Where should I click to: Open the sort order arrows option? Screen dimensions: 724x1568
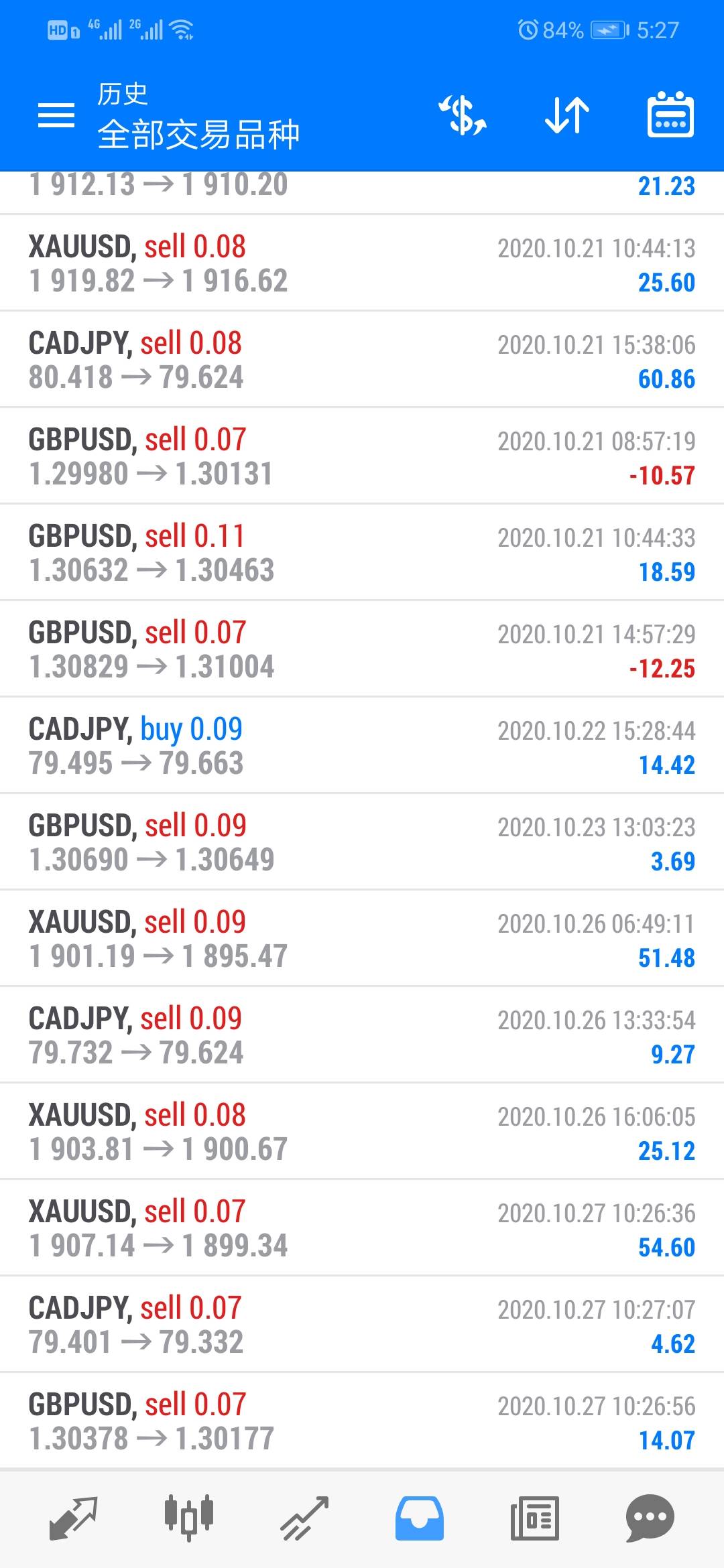pyautogui.click(x=567, y=115)
